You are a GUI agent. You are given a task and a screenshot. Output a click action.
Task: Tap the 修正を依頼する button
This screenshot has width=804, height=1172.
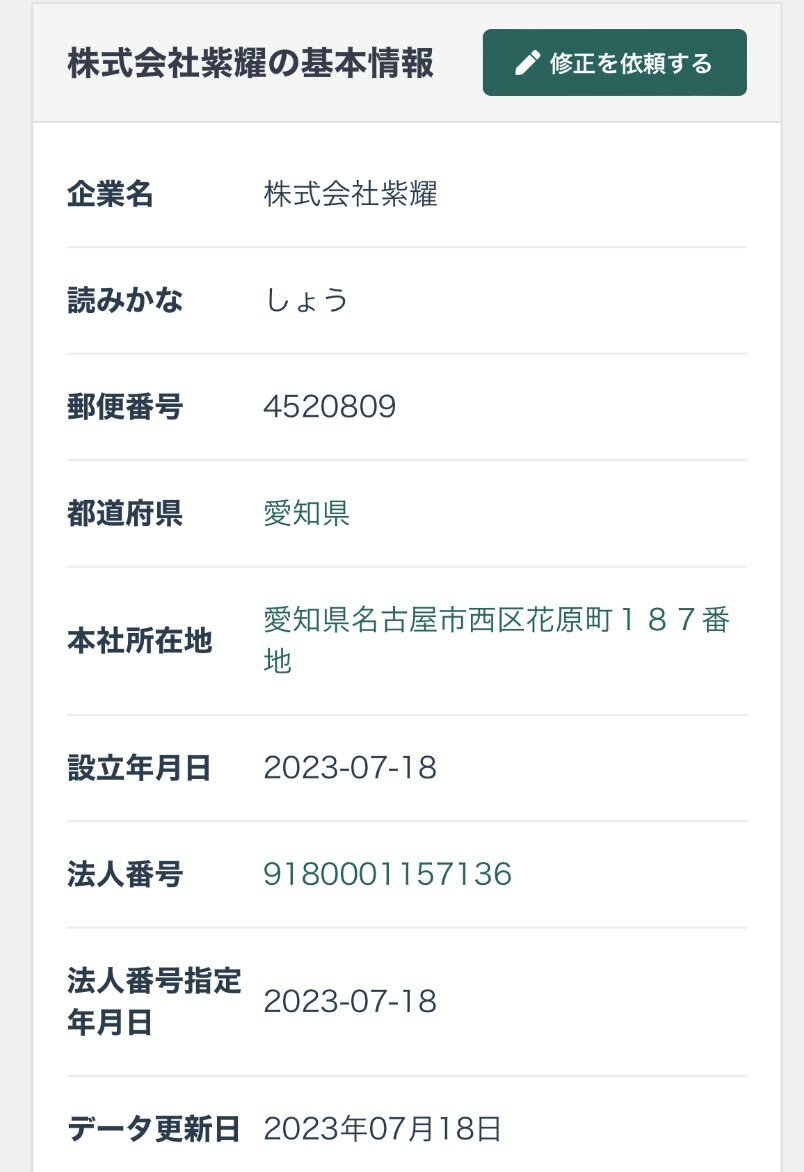(x=614, y=63)
